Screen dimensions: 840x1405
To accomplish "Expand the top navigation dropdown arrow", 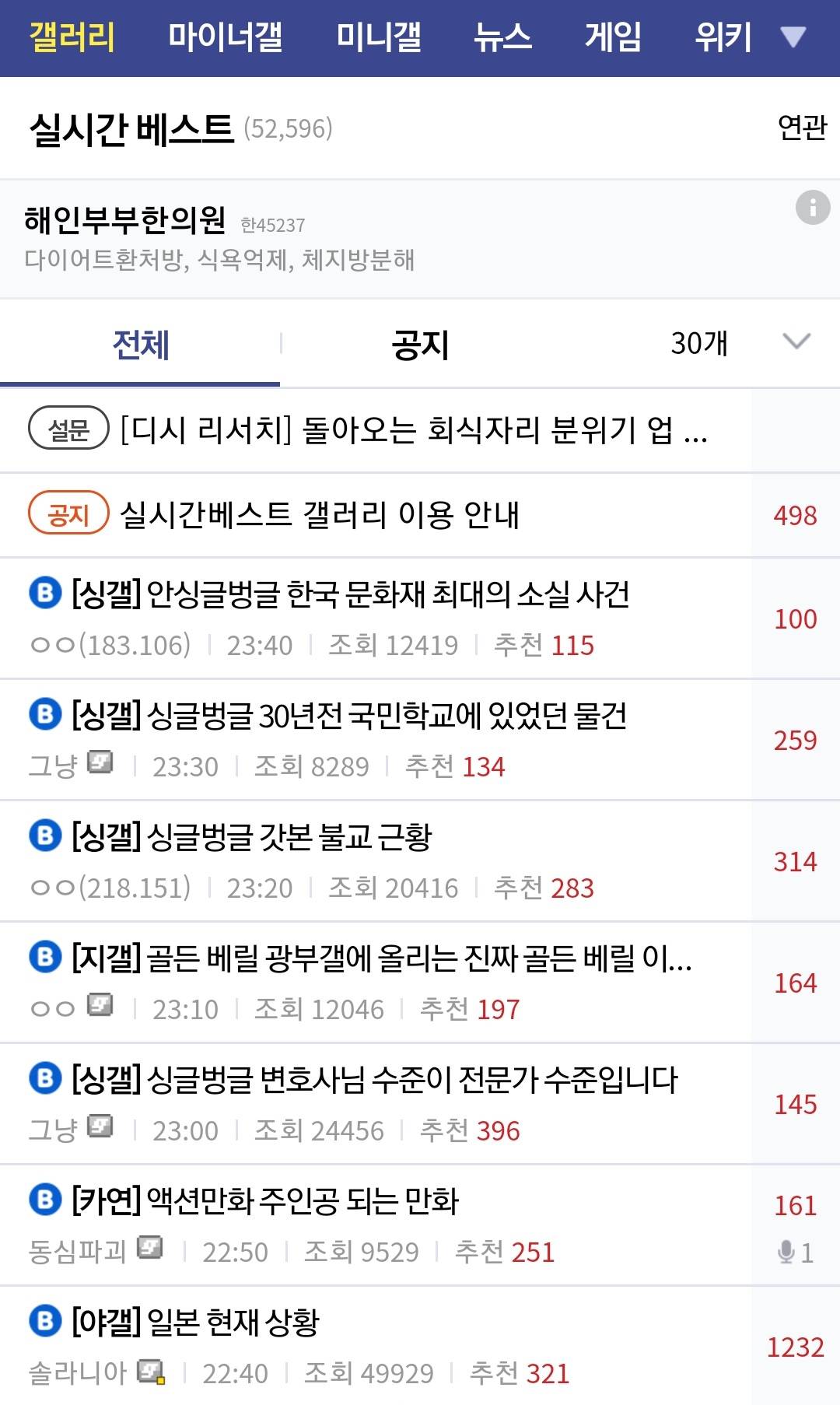I will 793,37.
